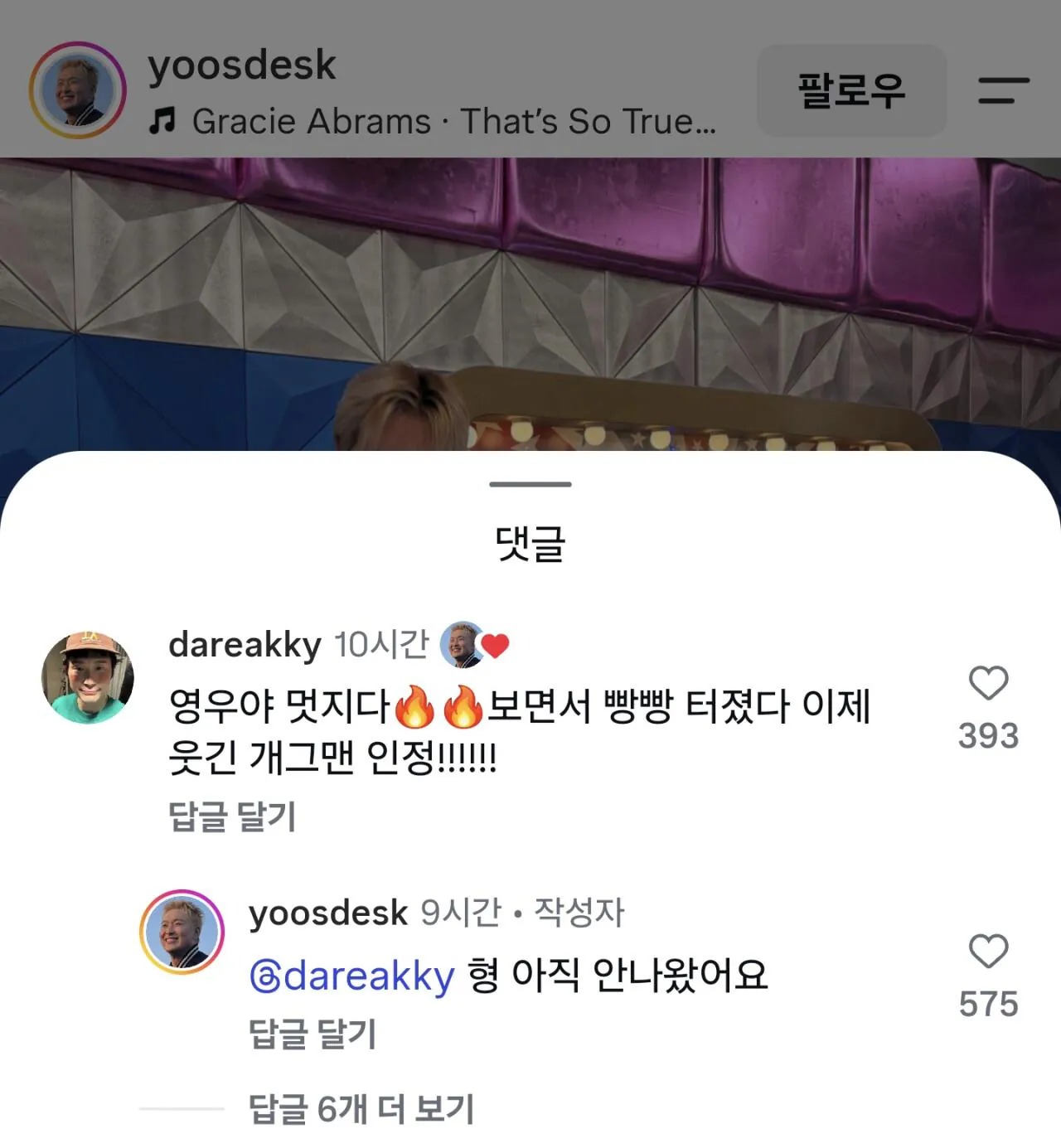Expand 답글 6개 더 보기 replies
This screenshot has height=1148, width=1061.
tap(361, 1108)
